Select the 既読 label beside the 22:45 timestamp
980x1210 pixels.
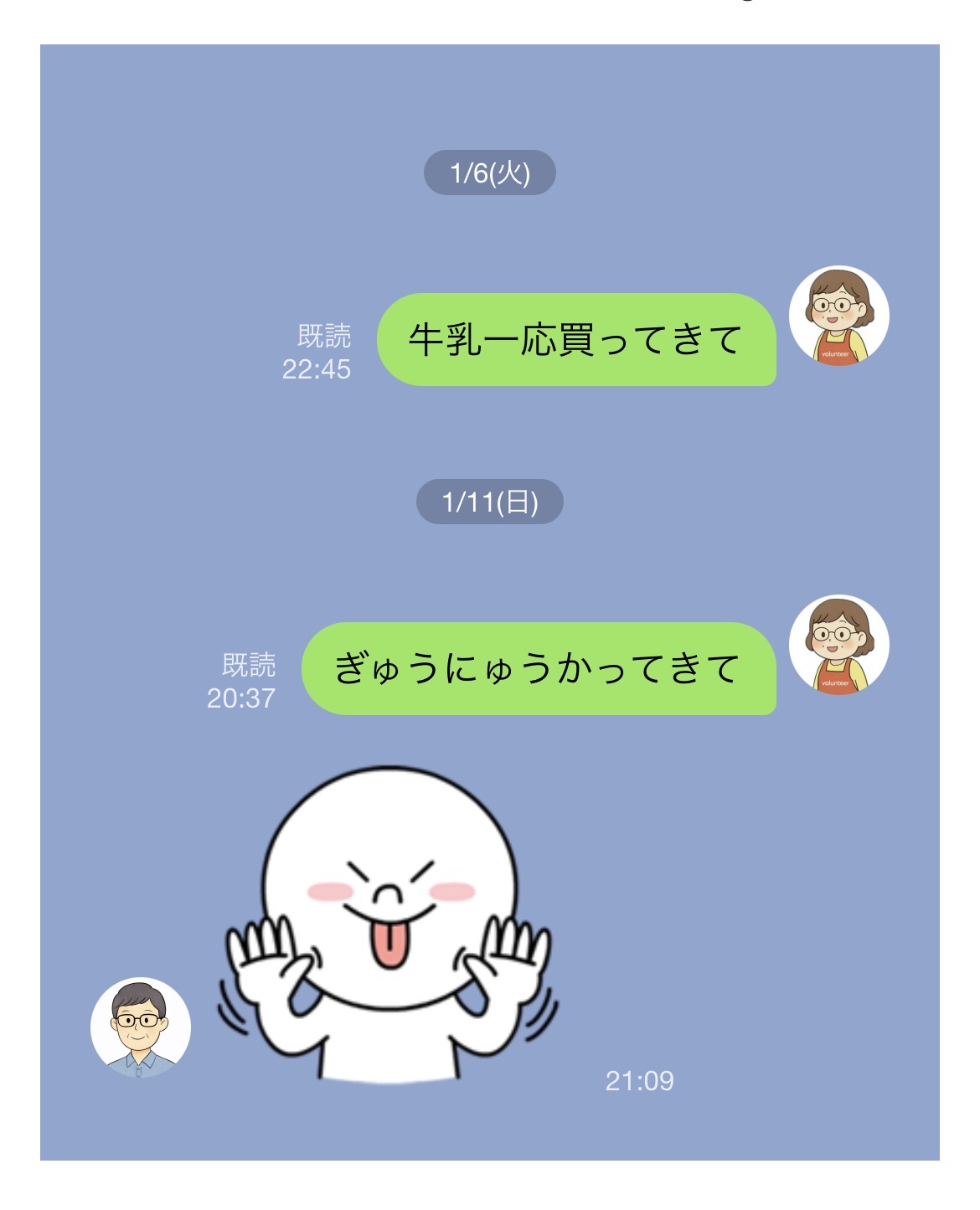tap(327, 335)
